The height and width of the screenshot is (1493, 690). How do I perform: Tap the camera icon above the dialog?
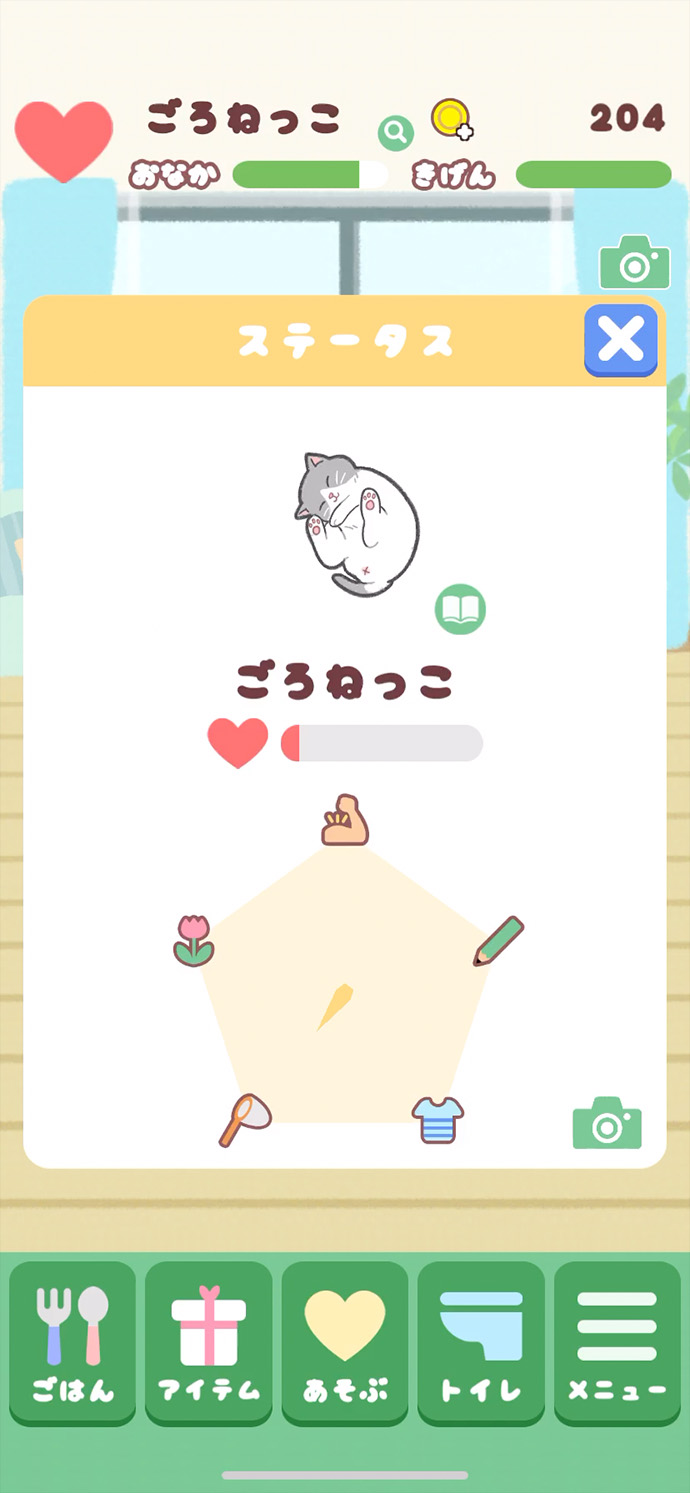[634, 262]
